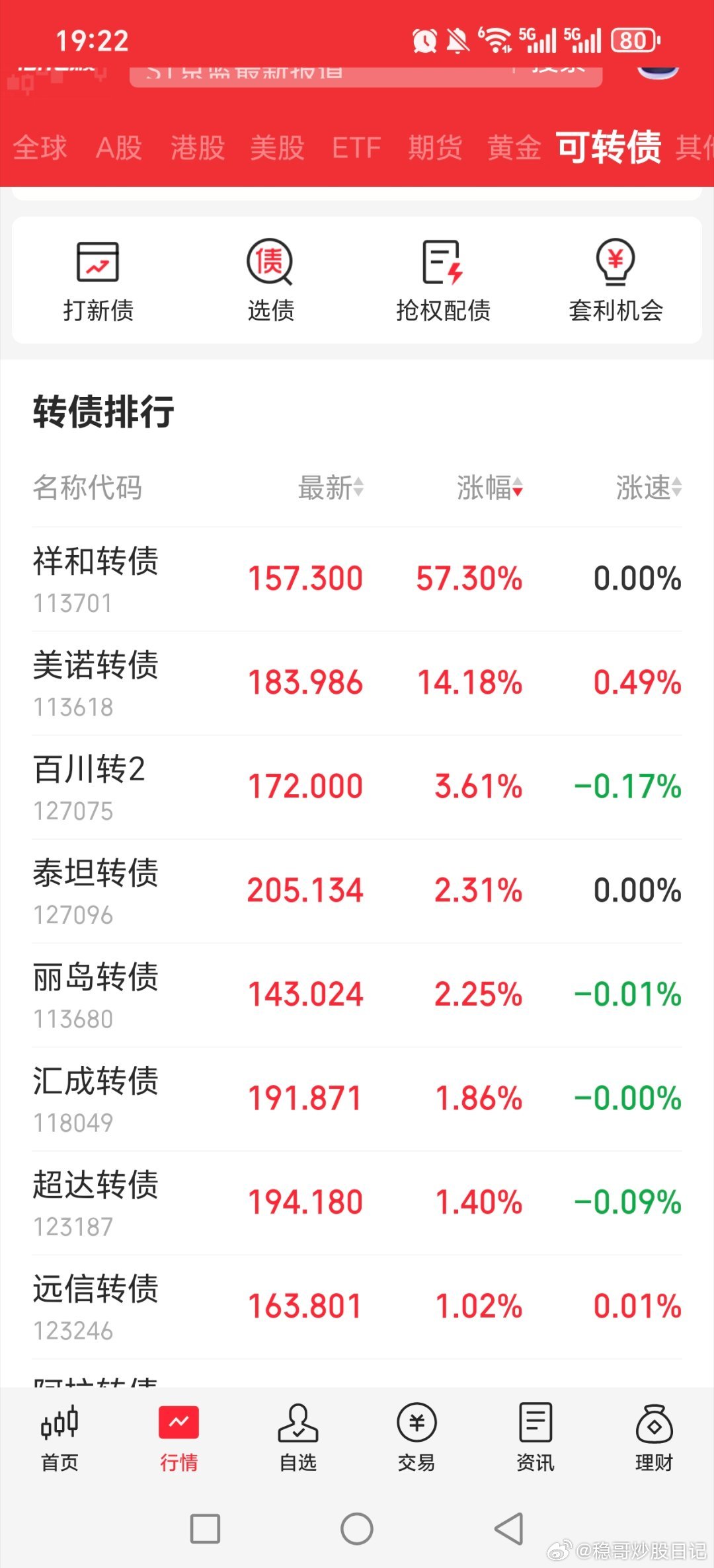Viewport: 714px width, 1568px height.
Task: Switch to the 美股 tab
Action: pos(278,148)
